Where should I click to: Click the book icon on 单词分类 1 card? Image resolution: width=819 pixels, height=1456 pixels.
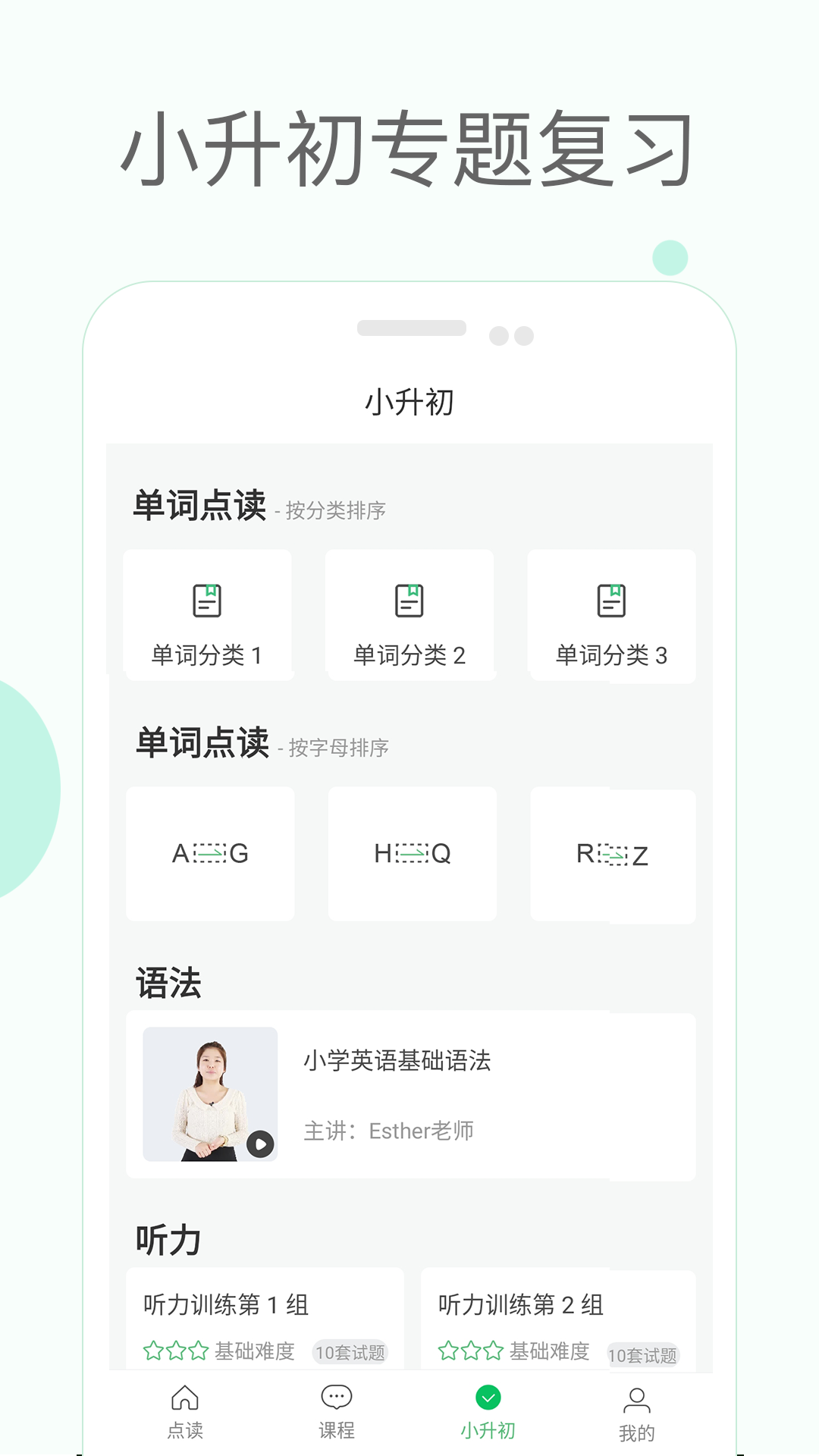click(x=209, y=599)
